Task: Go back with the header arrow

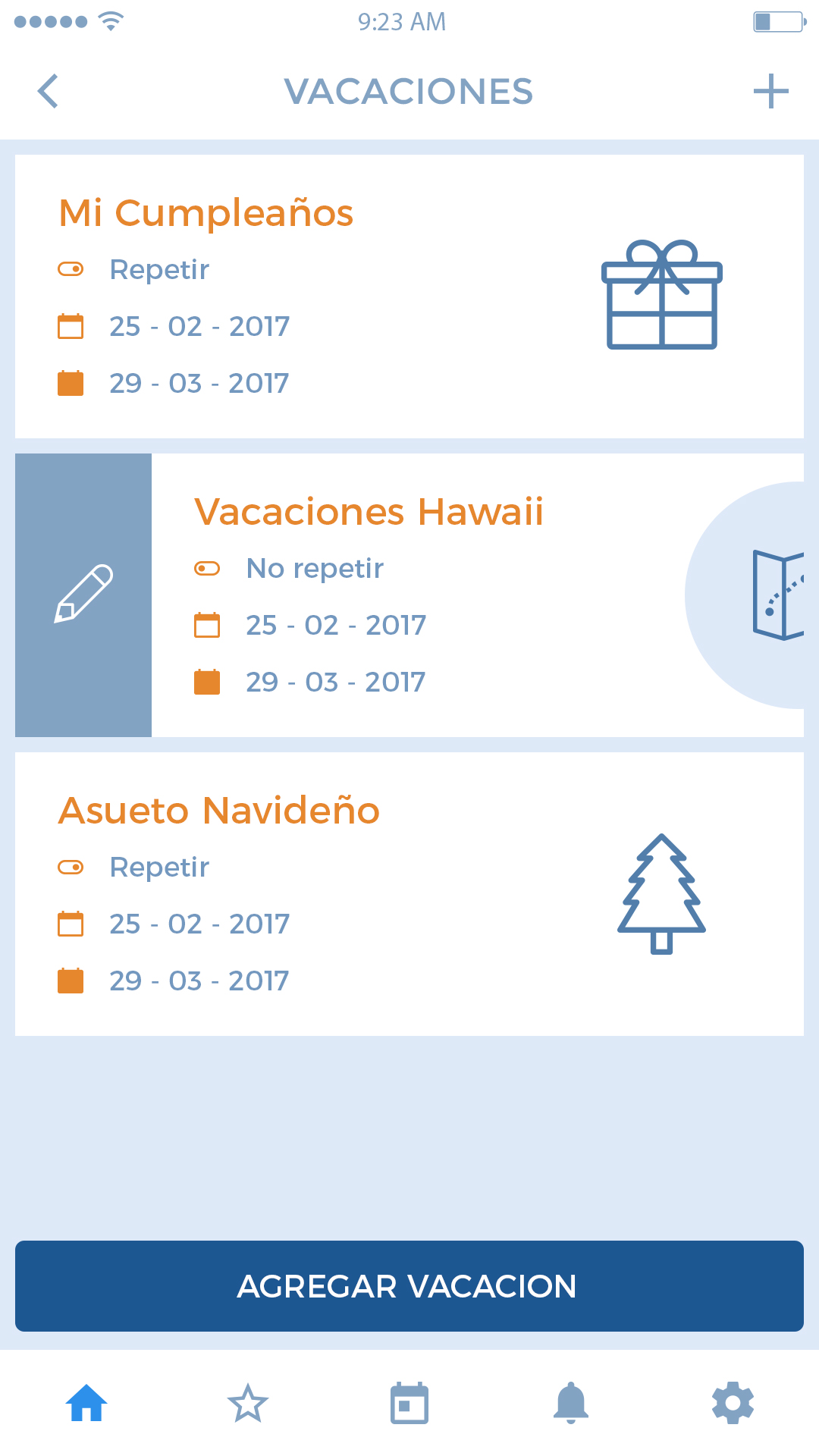Action: click(x=48, y=92)
